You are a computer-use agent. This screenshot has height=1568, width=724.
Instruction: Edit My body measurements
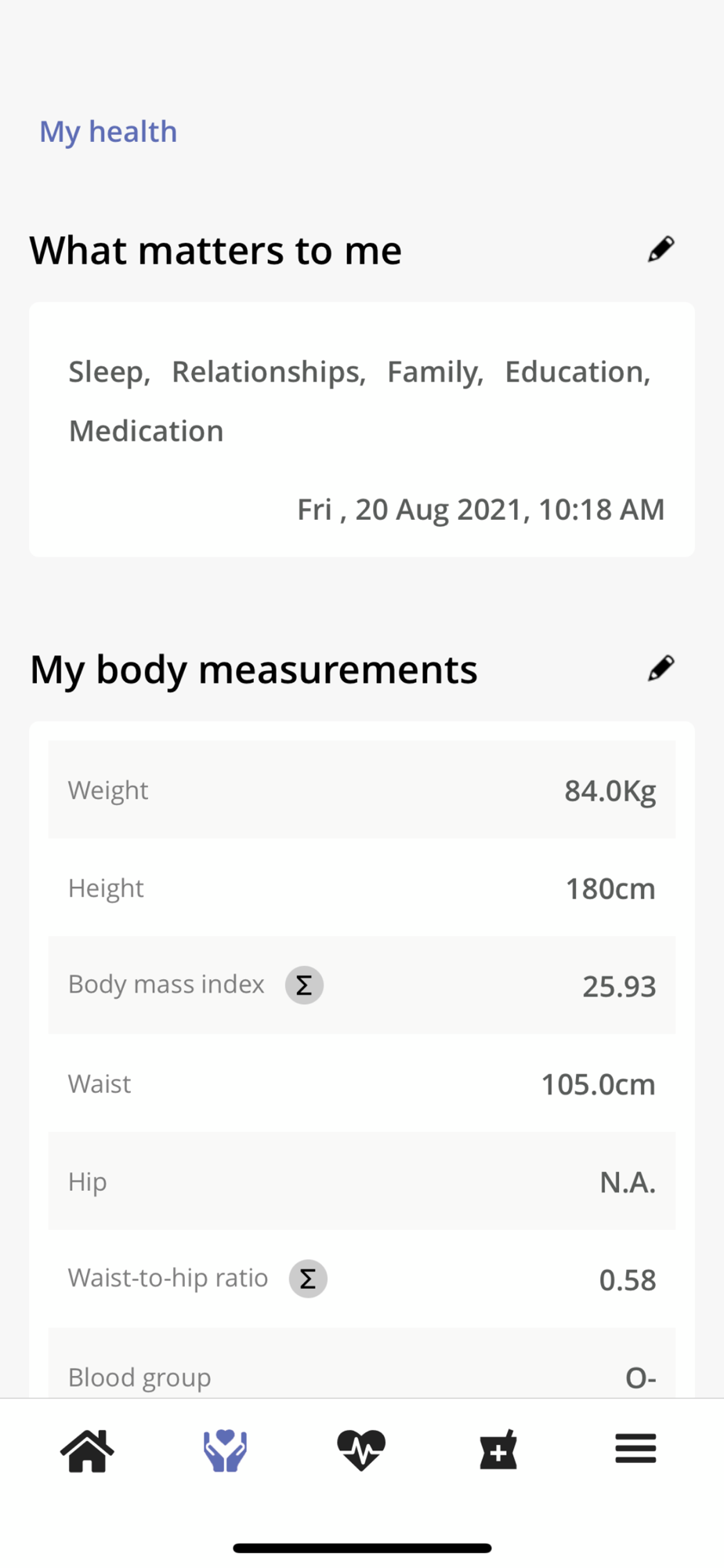pos(661,668)
